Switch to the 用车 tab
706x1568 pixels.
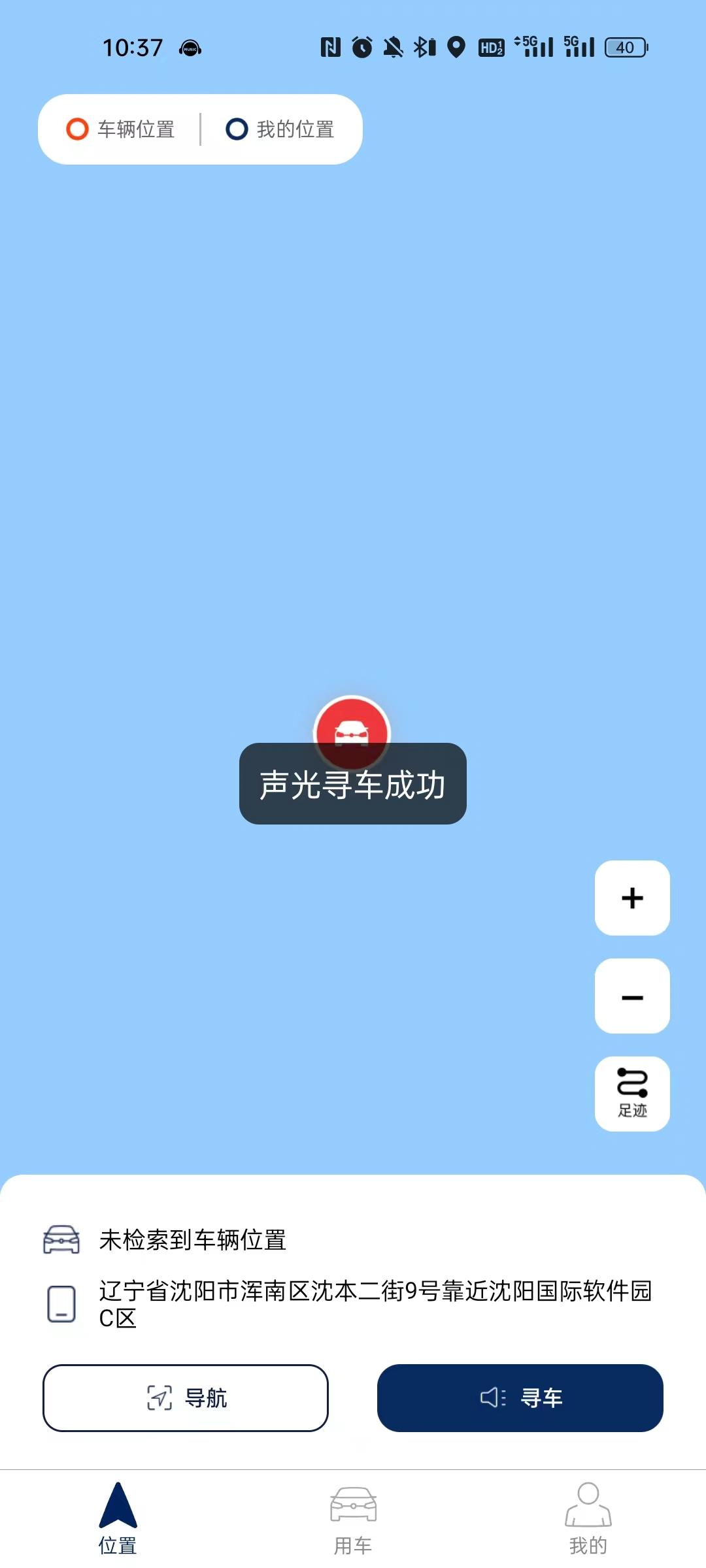353,1516
